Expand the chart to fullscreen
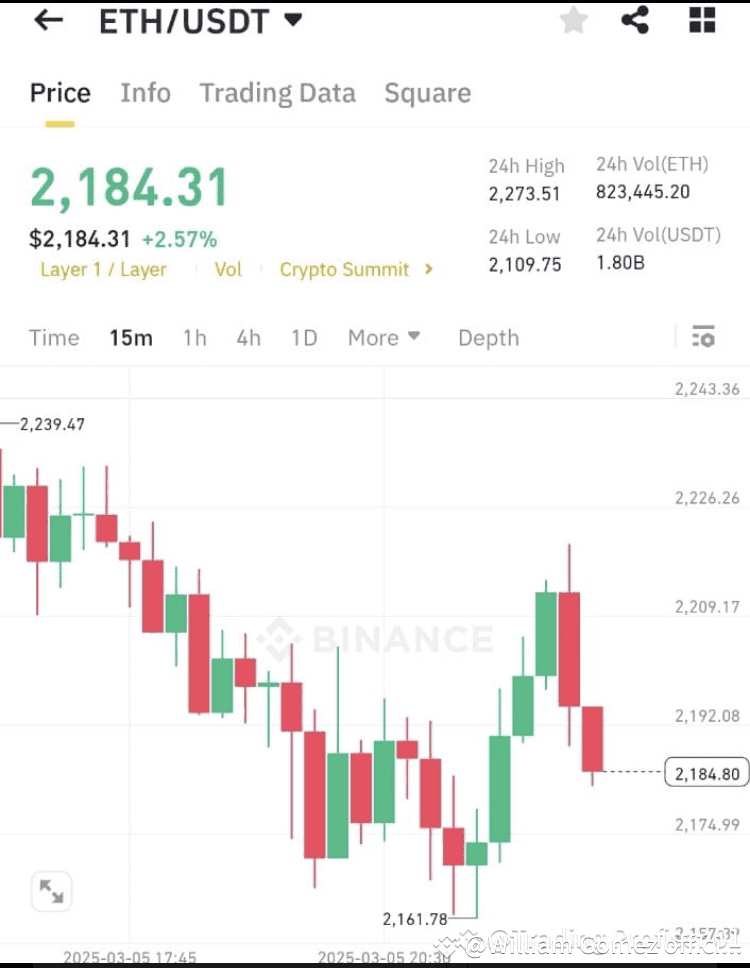The height and width of the screenshot is (968, 750). point(51,891)
